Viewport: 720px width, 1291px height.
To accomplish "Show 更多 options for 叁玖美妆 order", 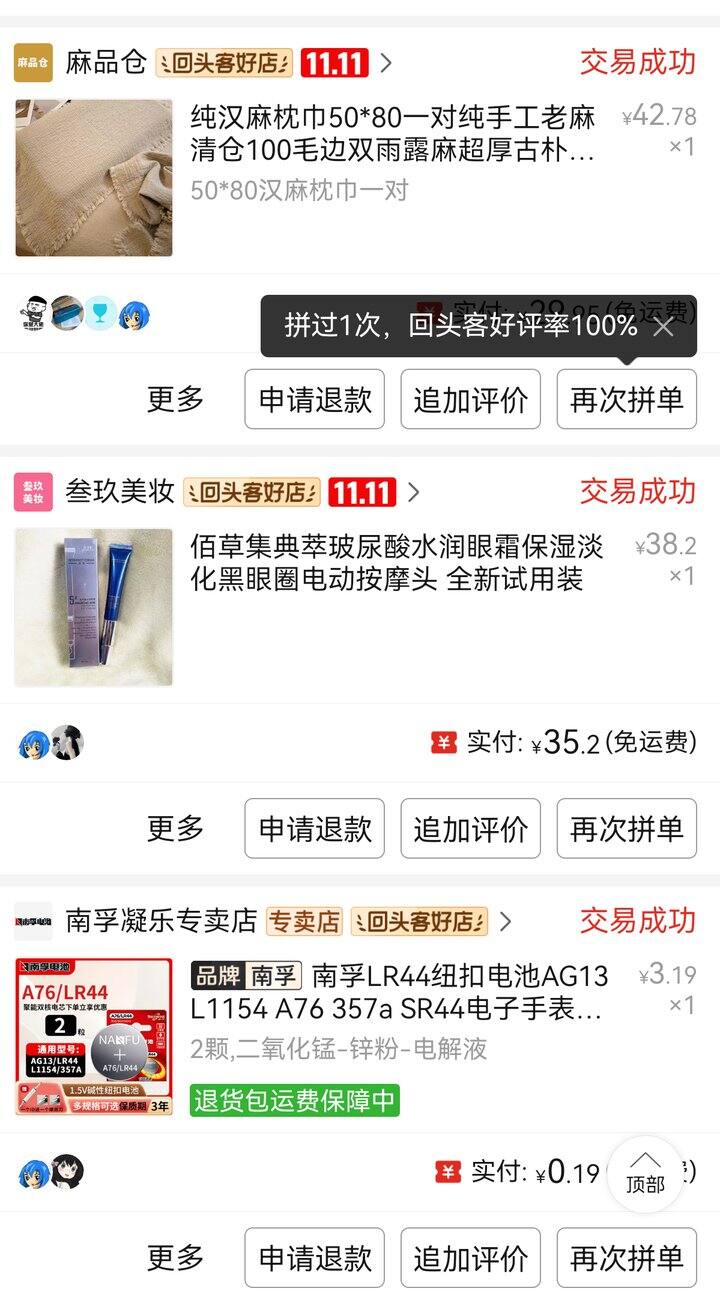I will 175,828.
